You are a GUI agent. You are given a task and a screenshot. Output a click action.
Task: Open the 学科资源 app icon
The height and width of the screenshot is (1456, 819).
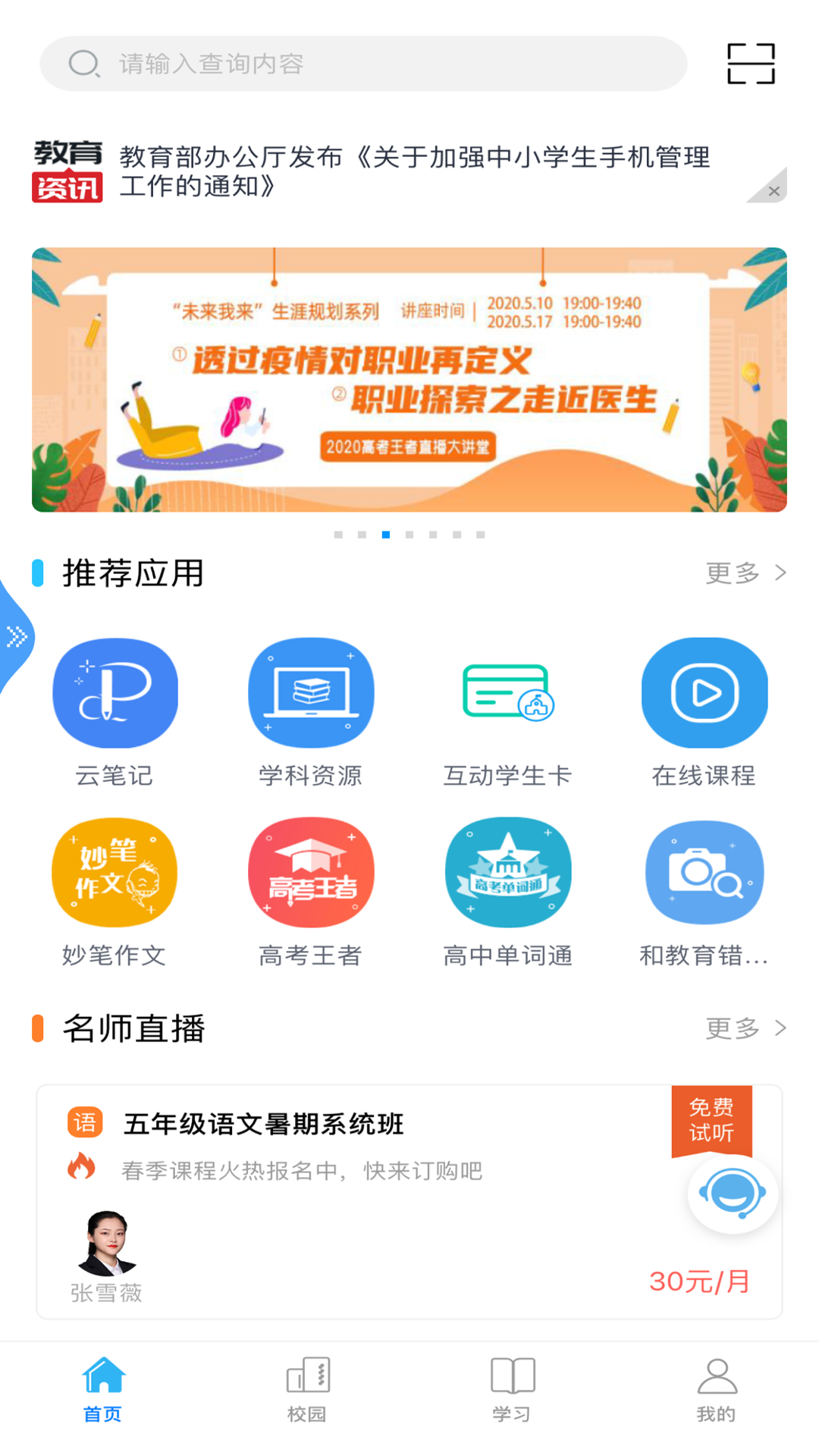tap(311, 692)
